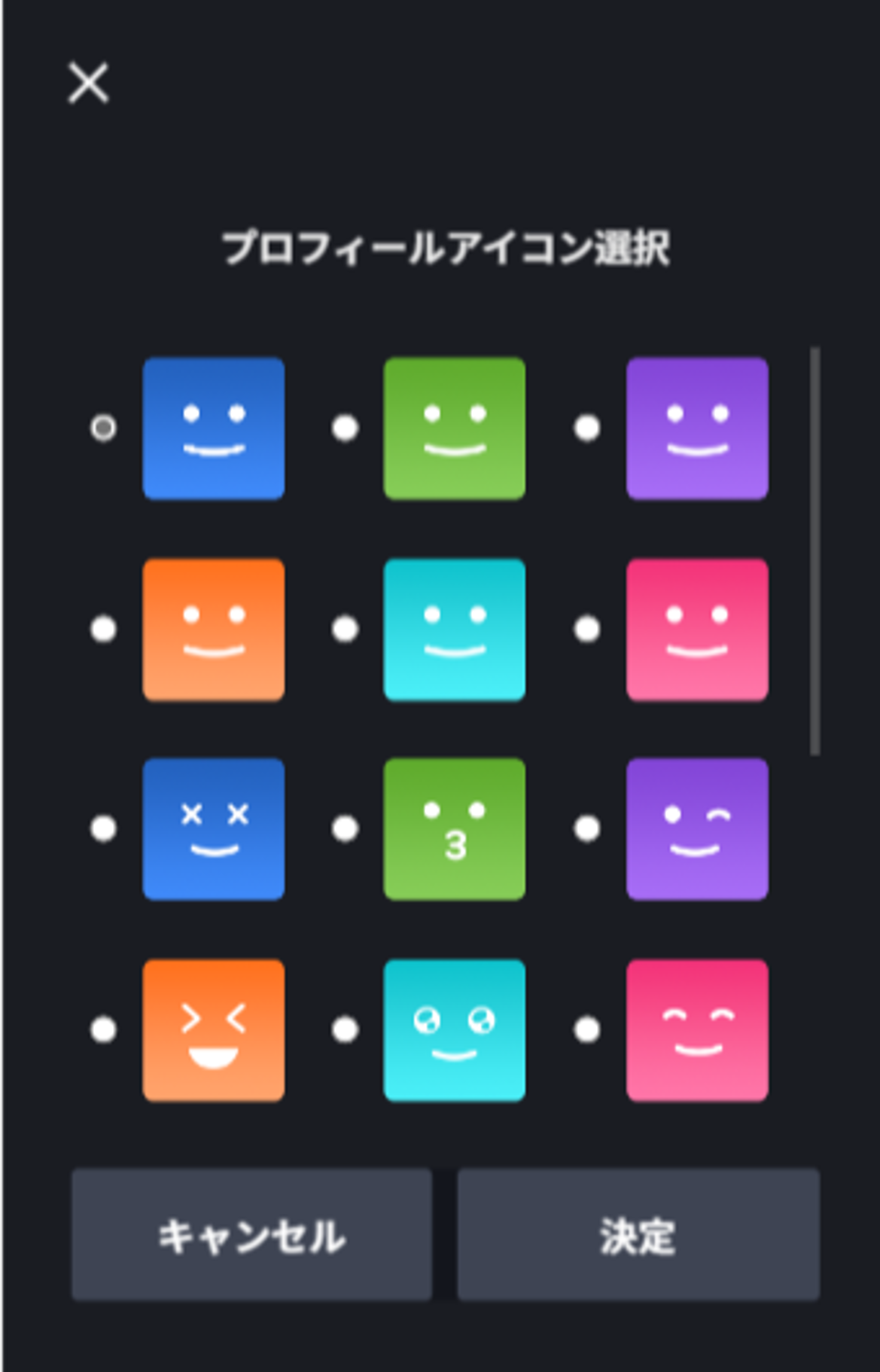
Task: Select the purple smiling face icon
Action: 696,428
